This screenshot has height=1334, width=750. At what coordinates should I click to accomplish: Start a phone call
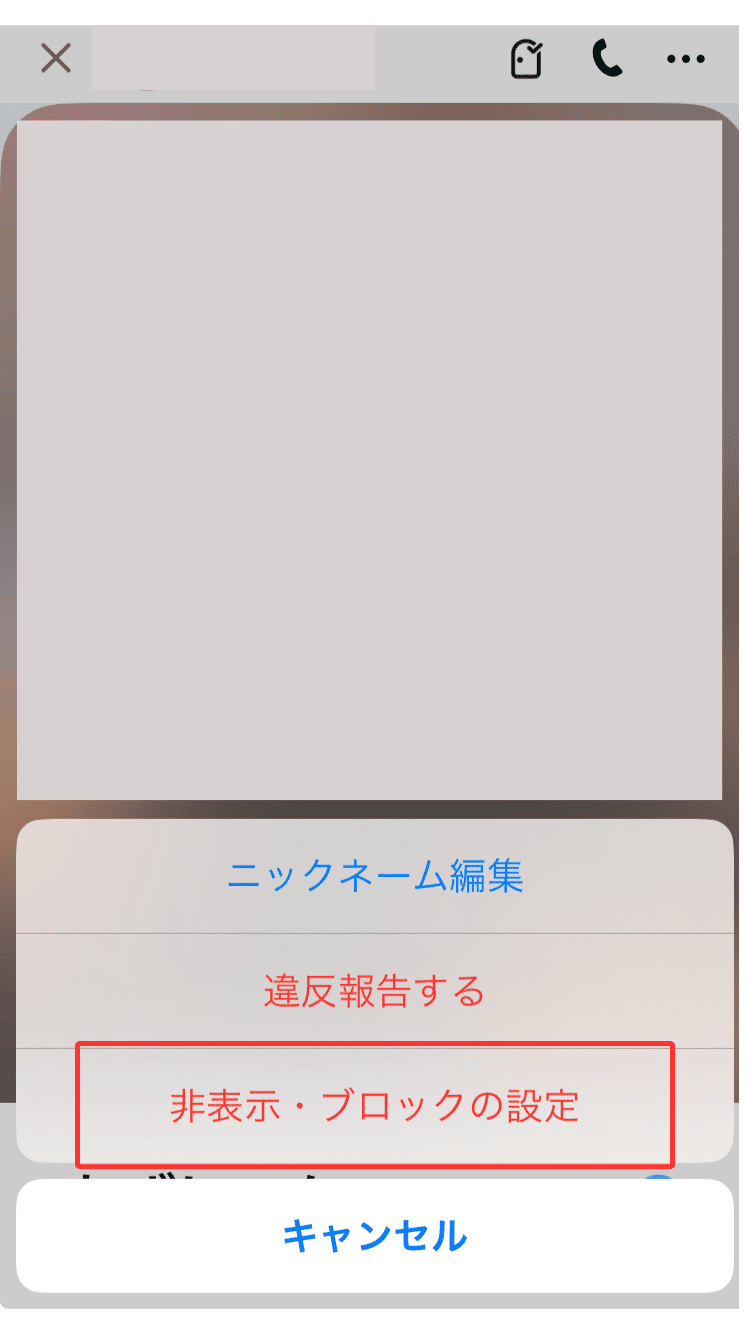[x=607, y=59]
